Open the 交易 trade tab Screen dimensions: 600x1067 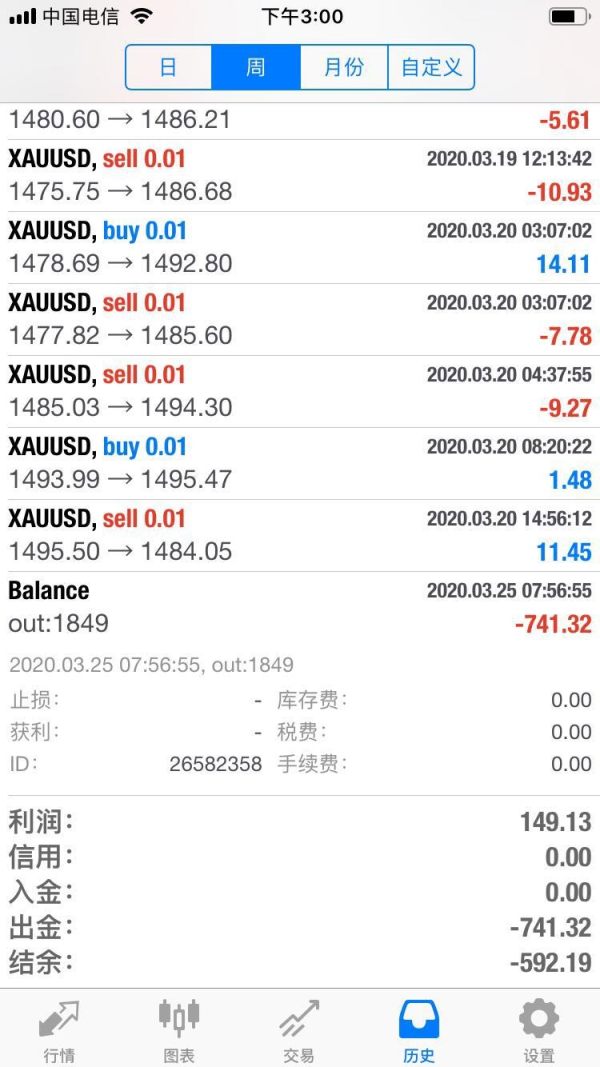click(x=299, y=1030)
